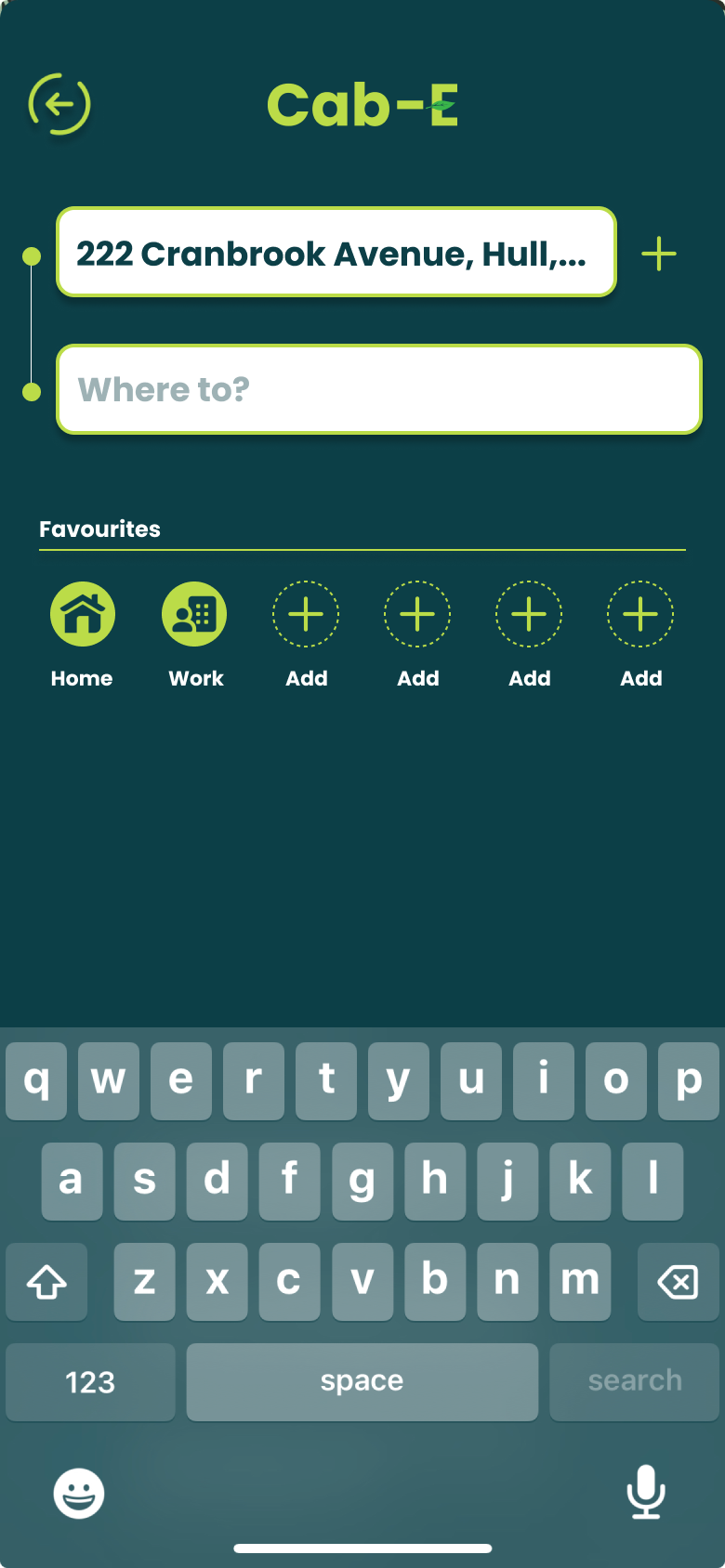Go back using the circular arrow icon
The image size is (725, 1568).
[59, 104]
